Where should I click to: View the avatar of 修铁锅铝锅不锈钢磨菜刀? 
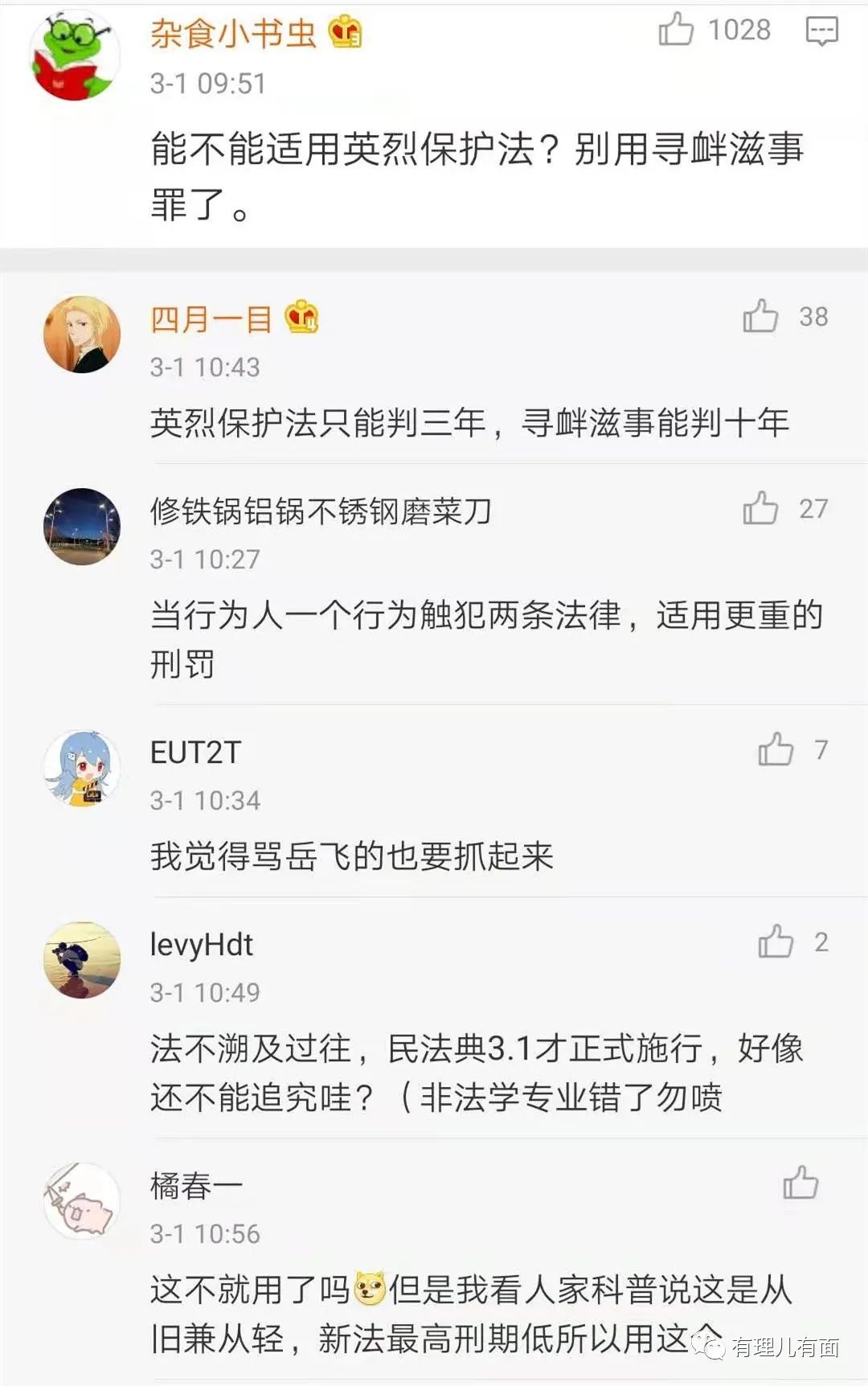click(81, 527)
